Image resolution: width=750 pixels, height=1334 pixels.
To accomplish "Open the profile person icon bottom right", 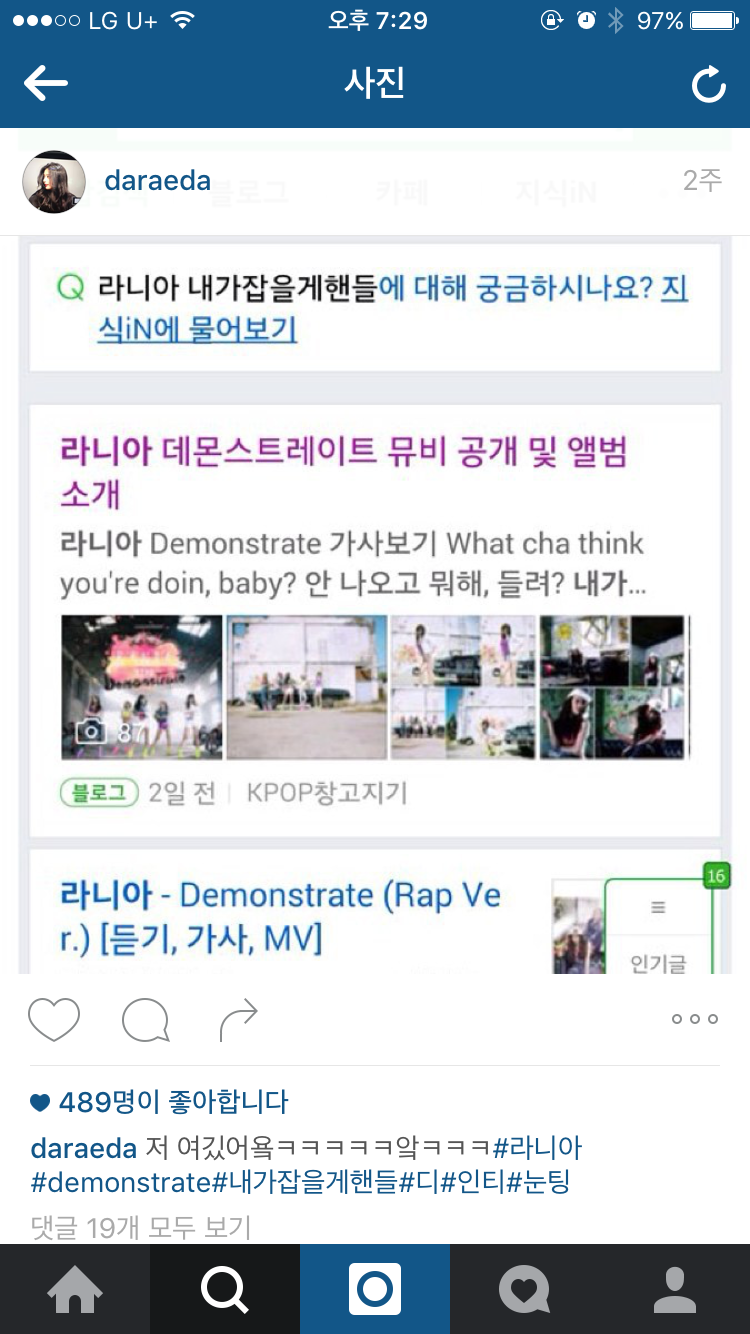I will click(674, 1289).
